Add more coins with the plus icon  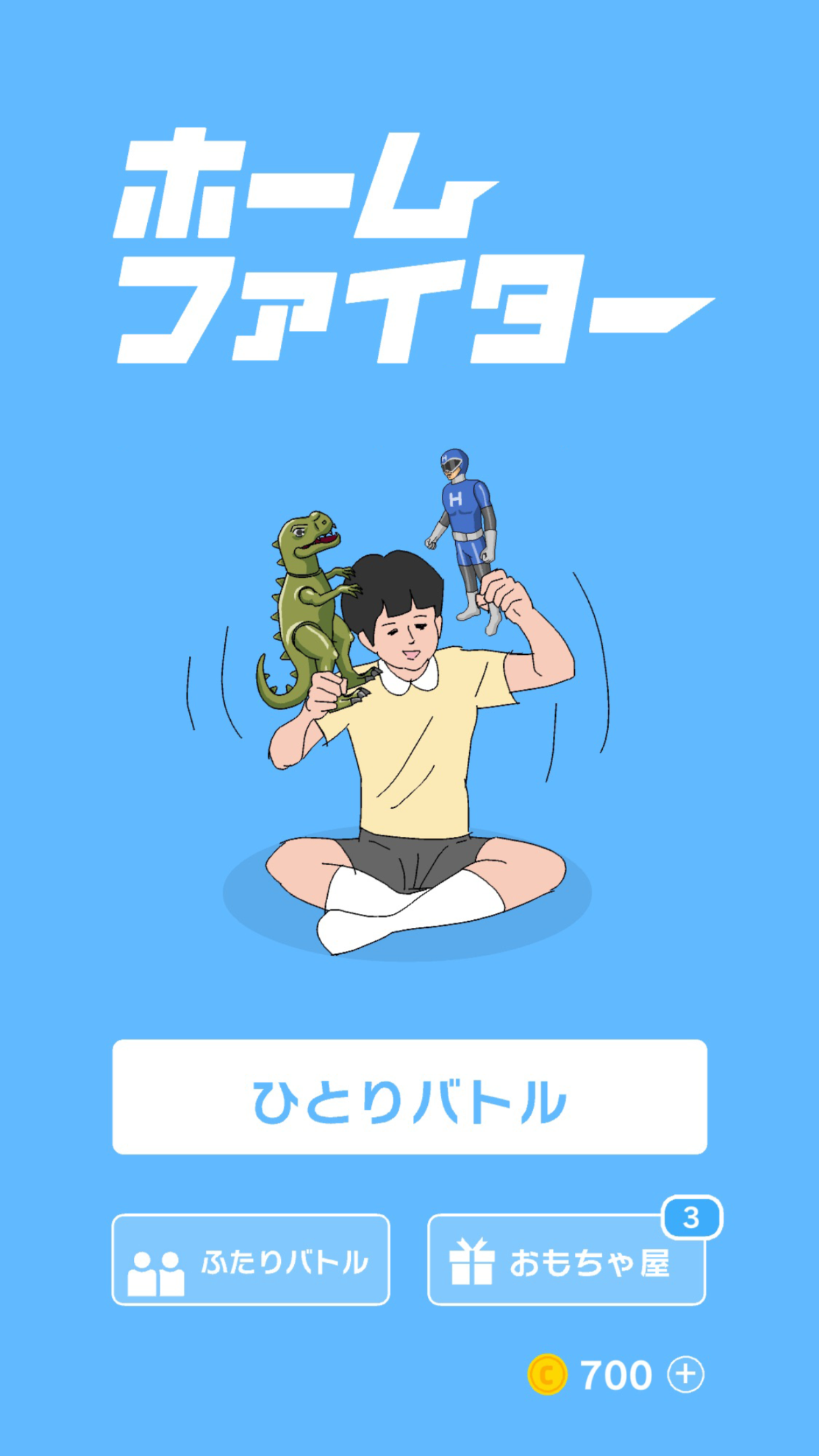tap(686, 1374)
